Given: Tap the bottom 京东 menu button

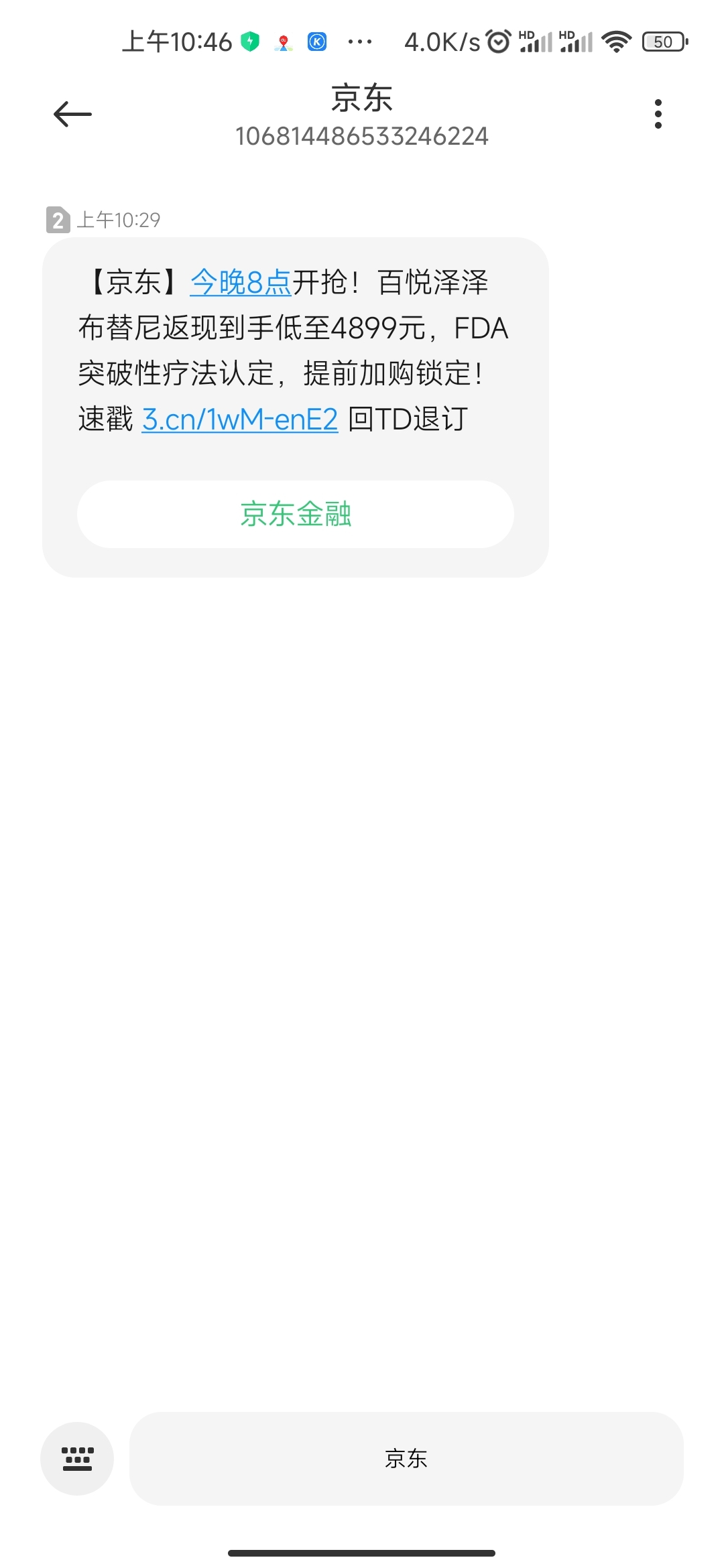Looking at the screenshot, I should click(x=406, y=1458).
